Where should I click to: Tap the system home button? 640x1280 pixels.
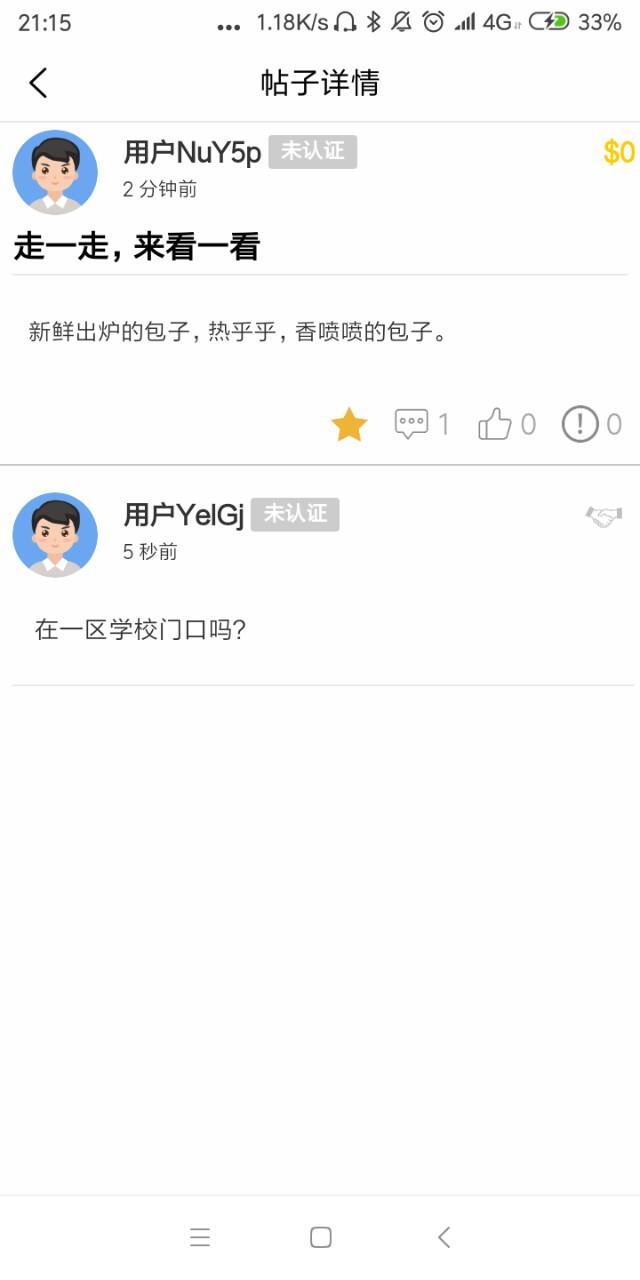pos(320,1237)
